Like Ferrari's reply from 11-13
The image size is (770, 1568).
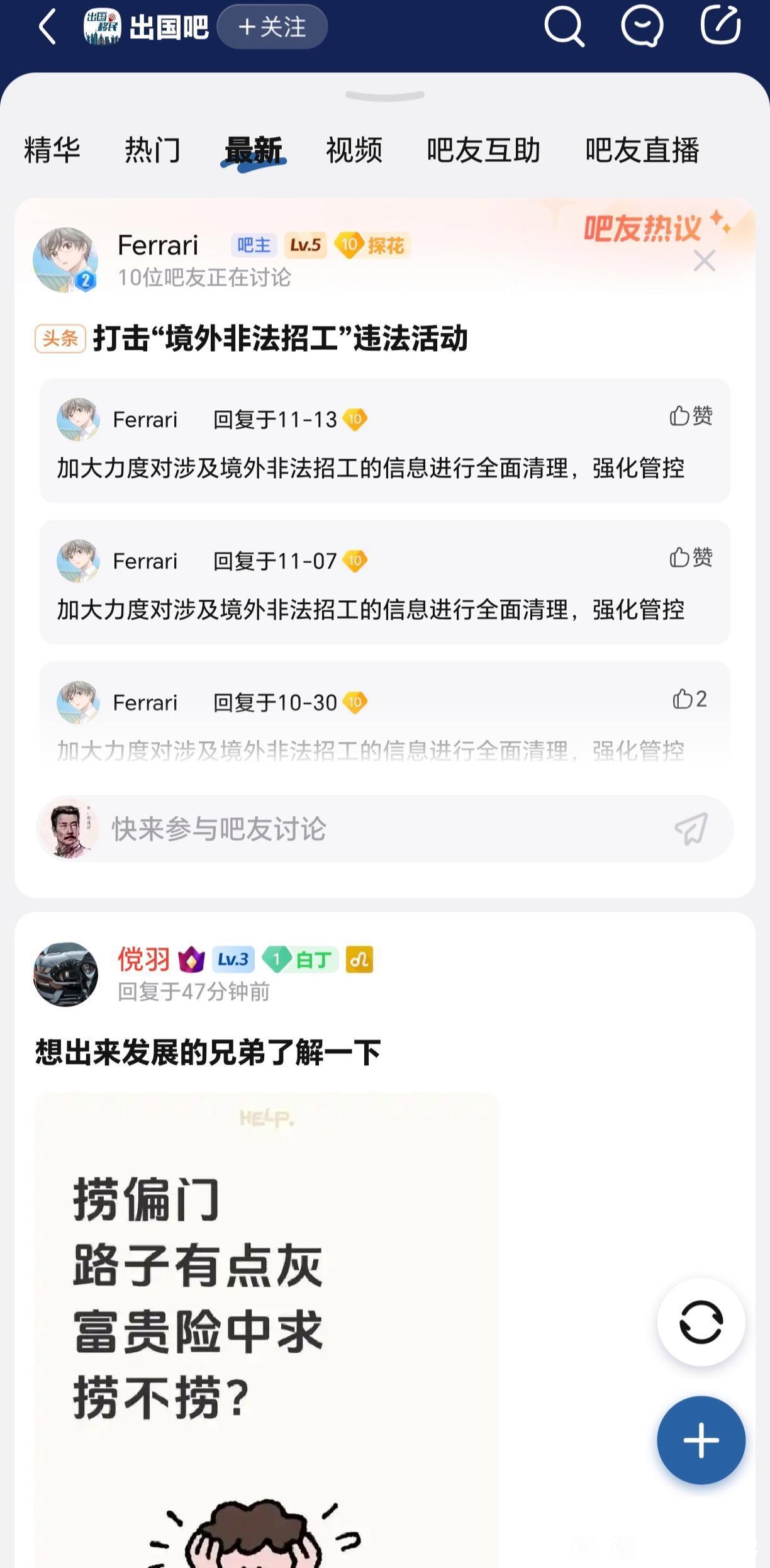(691, 416)
